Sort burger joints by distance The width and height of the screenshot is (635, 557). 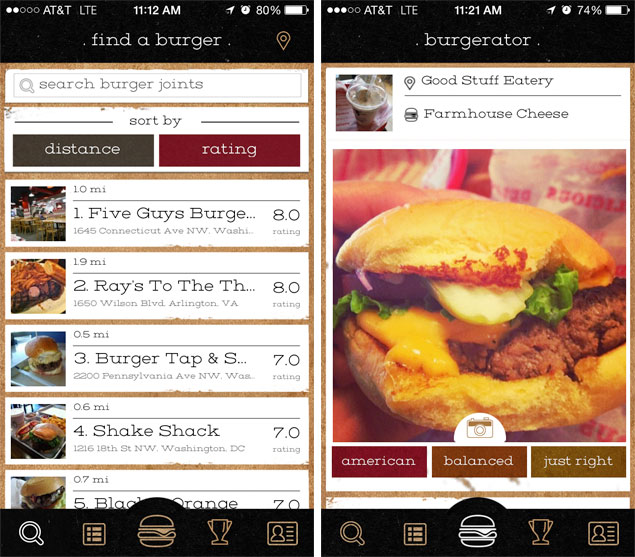83,150
